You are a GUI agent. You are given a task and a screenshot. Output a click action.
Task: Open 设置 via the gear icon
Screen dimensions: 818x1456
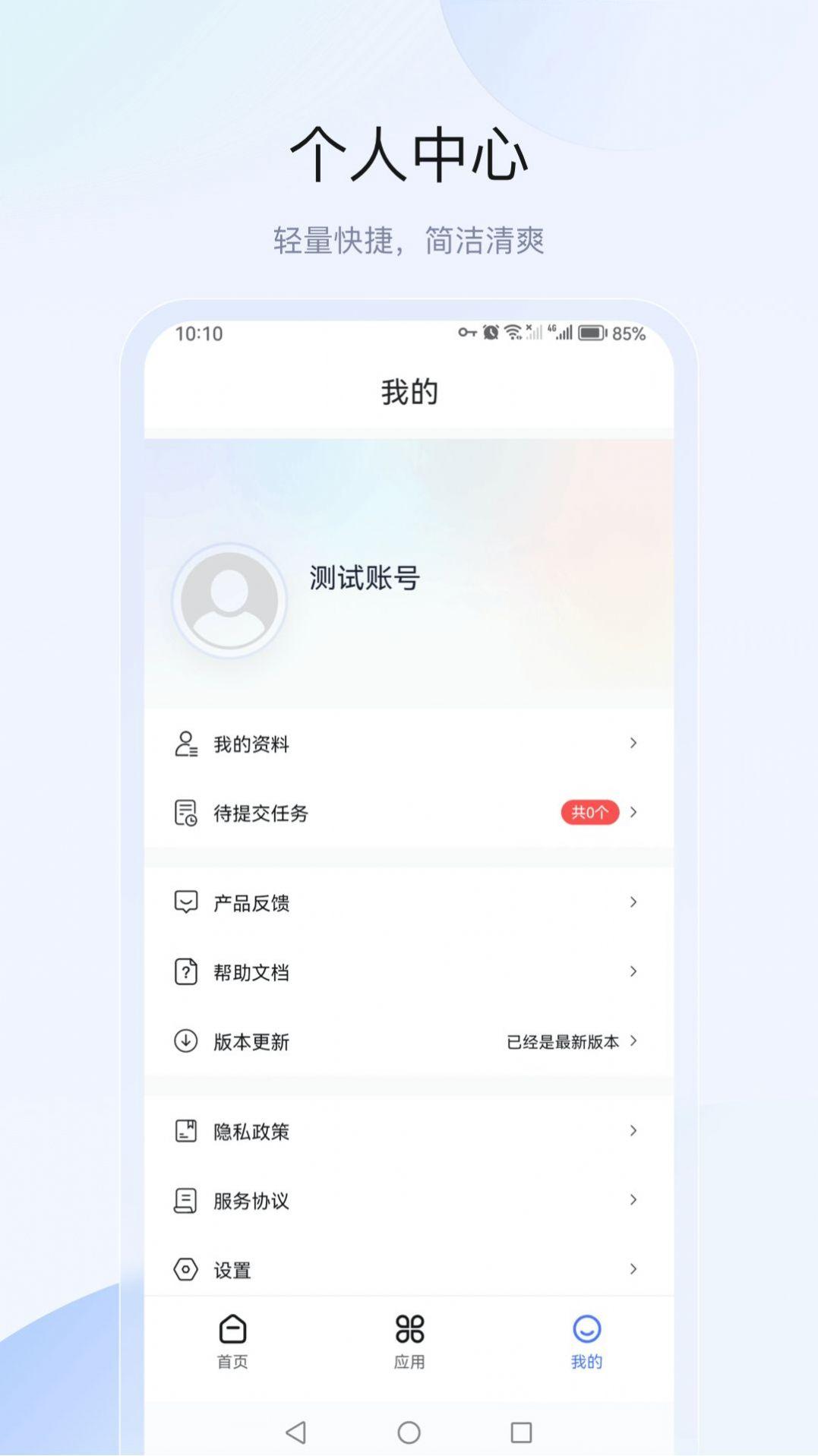(185, 1269)
